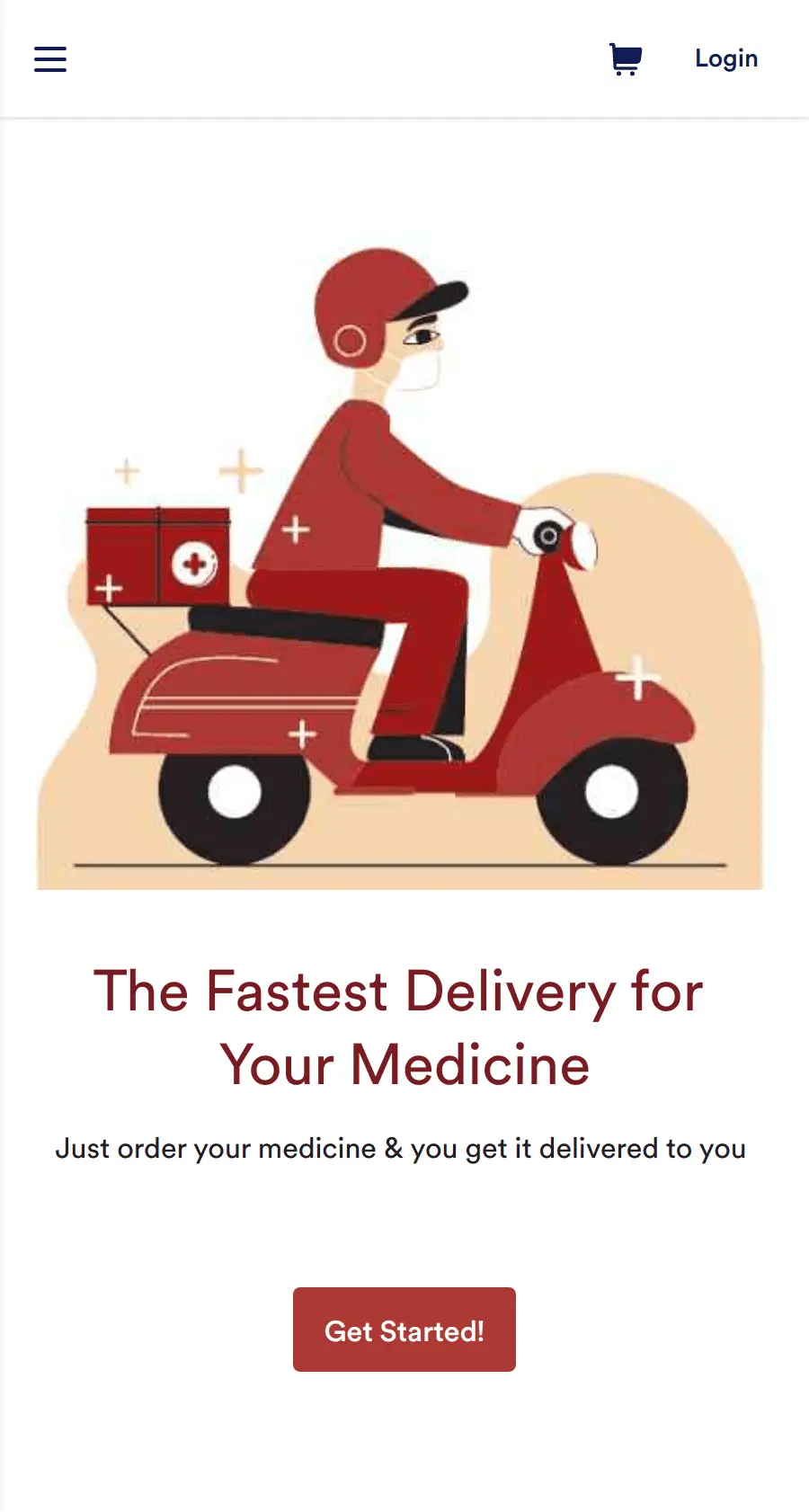This screenshot has height=1512, width=809.
Task: Click the red Get Started call-to-action
Action: pyautogui.click(x=404, y=1330)
